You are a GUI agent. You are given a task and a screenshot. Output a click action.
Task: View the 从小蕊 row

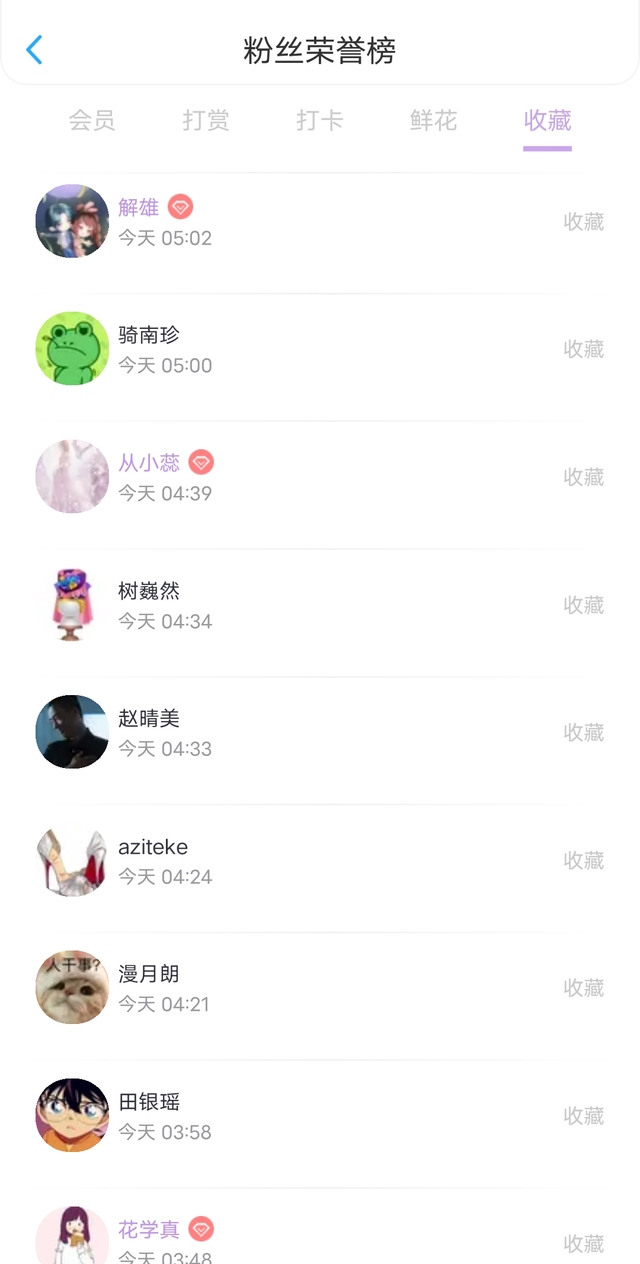tap(320, 477)
